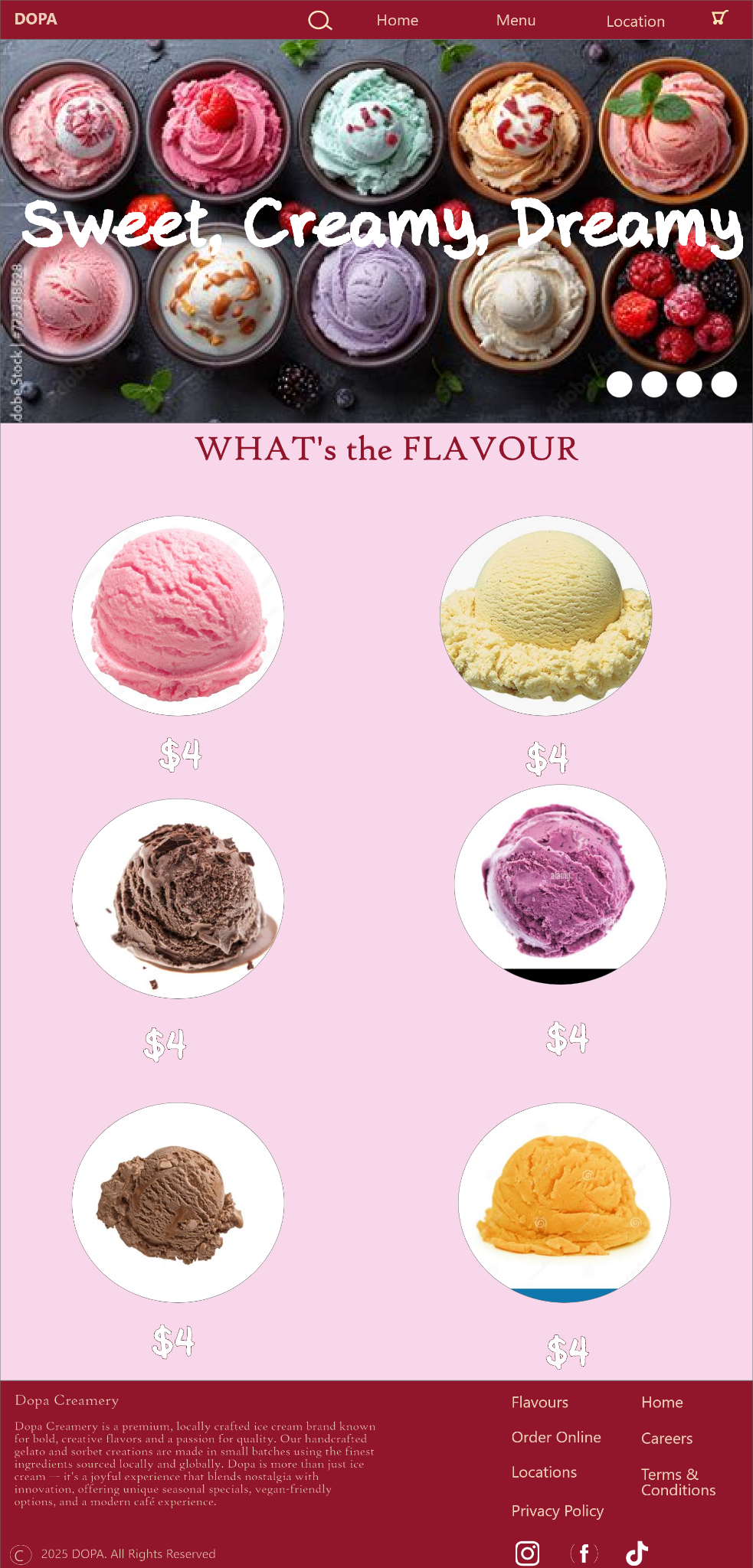Open the Menu page
The image size is (753, 1568).
tap(516, 21)
